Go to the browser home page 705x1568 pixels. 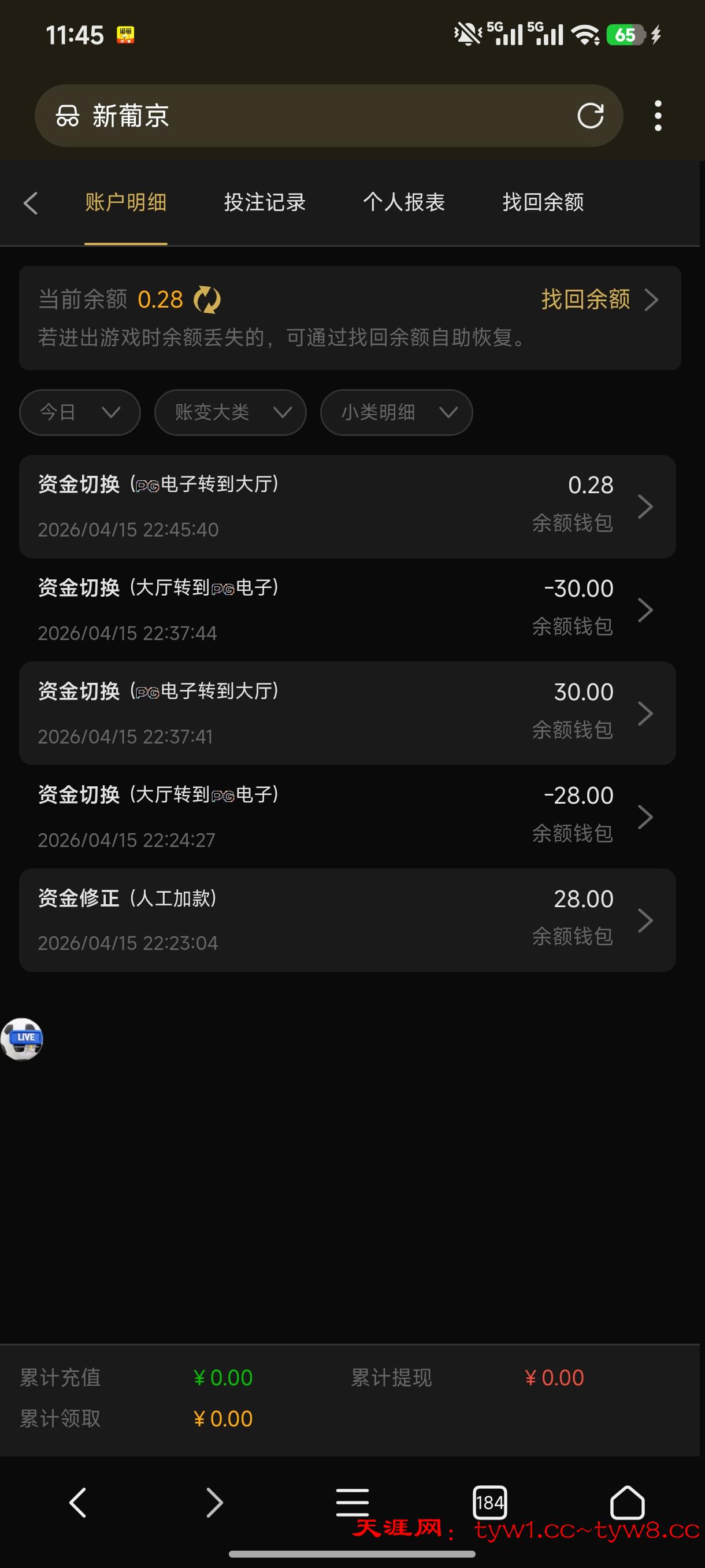[627, 1503]
